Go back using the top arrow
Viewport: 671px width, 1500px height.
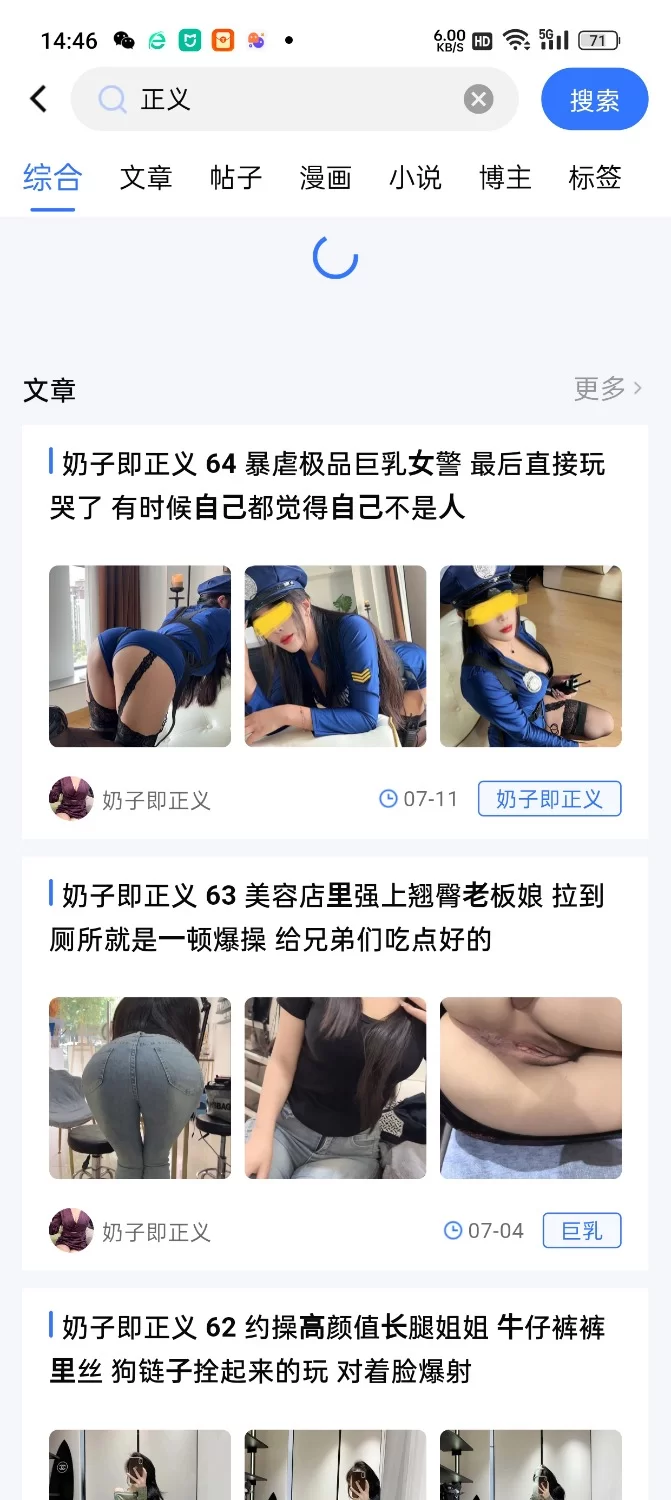point(38,99)
